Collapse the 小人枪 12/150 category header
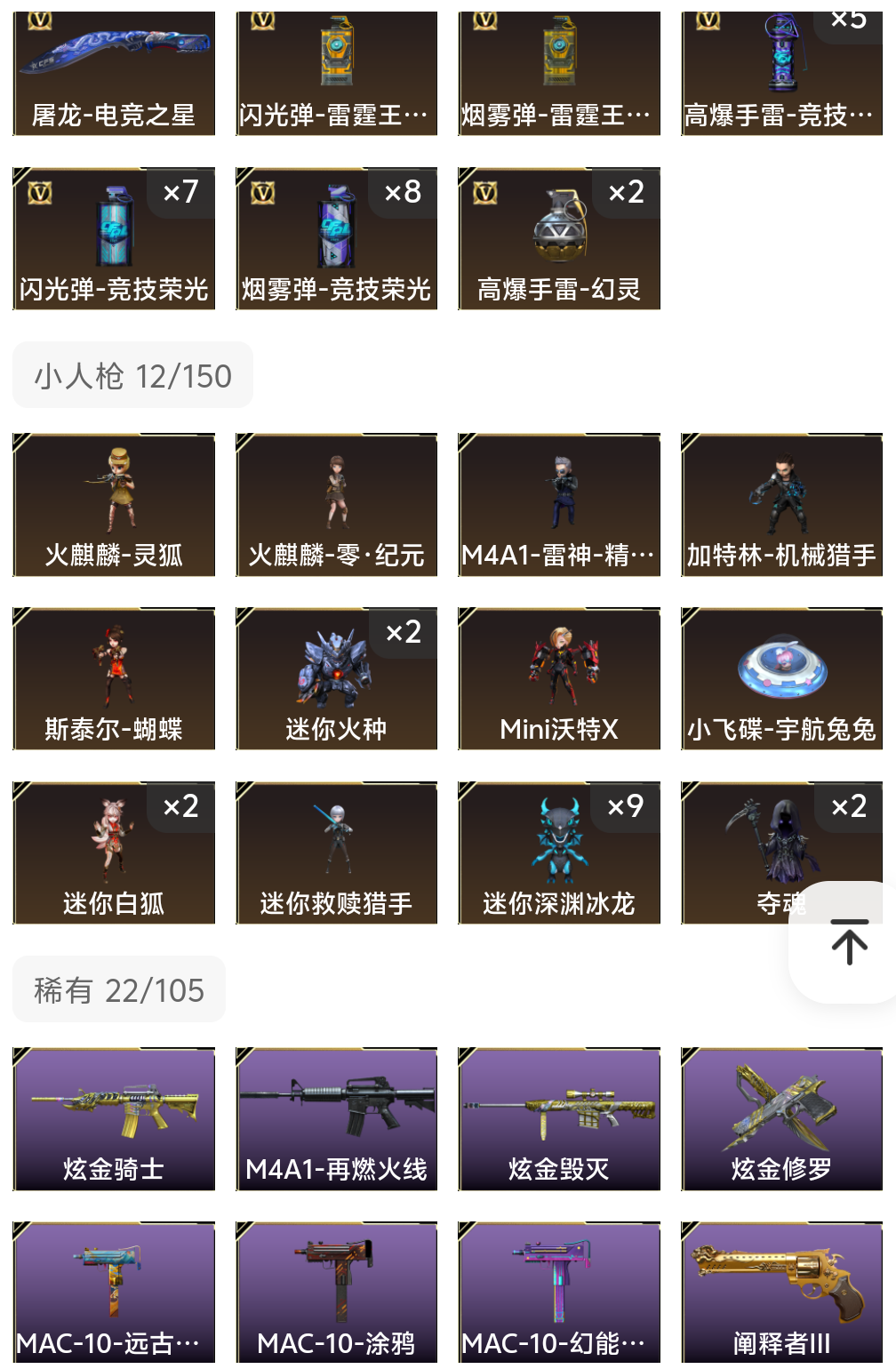 point(132,375)
